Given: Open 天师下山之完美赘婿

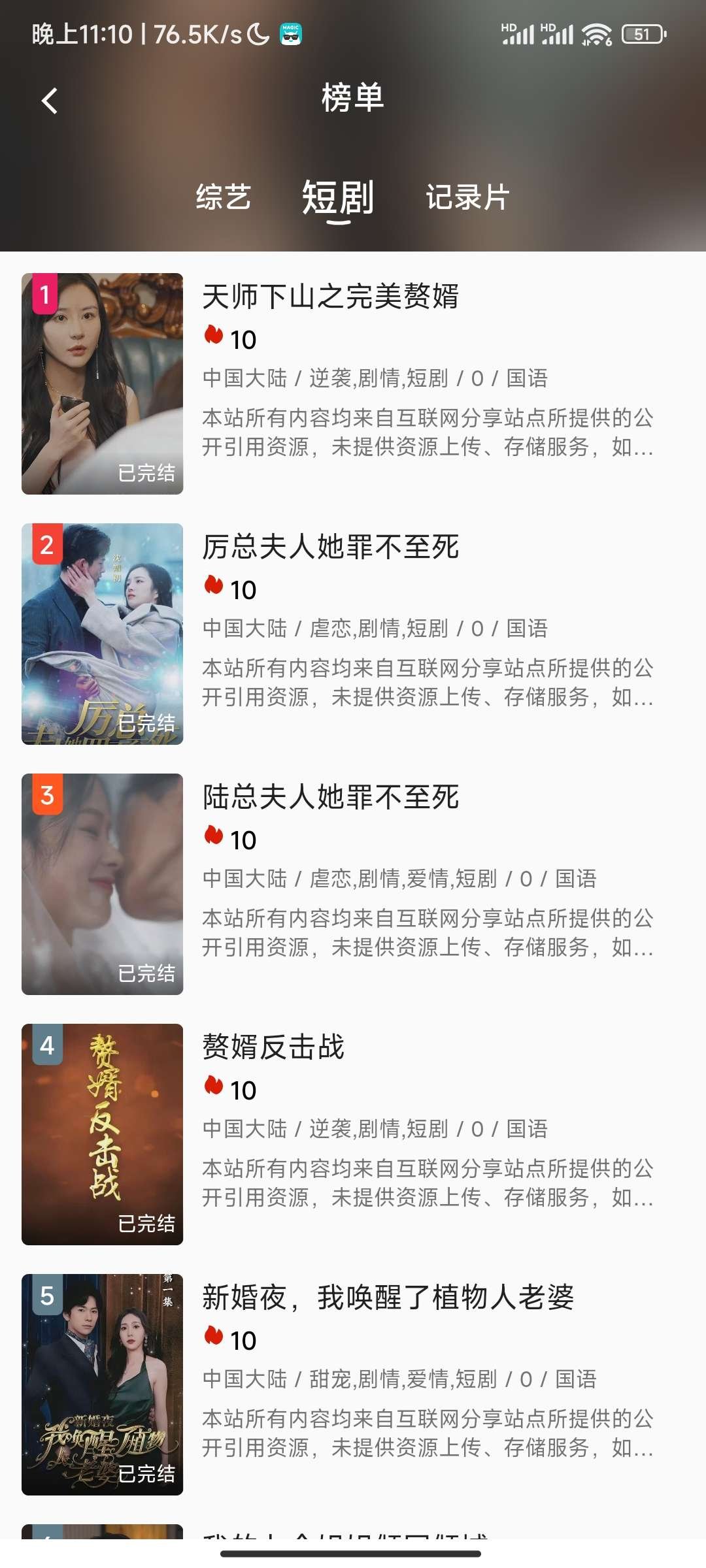Looking at the screenshot, I should click(331, 297).
